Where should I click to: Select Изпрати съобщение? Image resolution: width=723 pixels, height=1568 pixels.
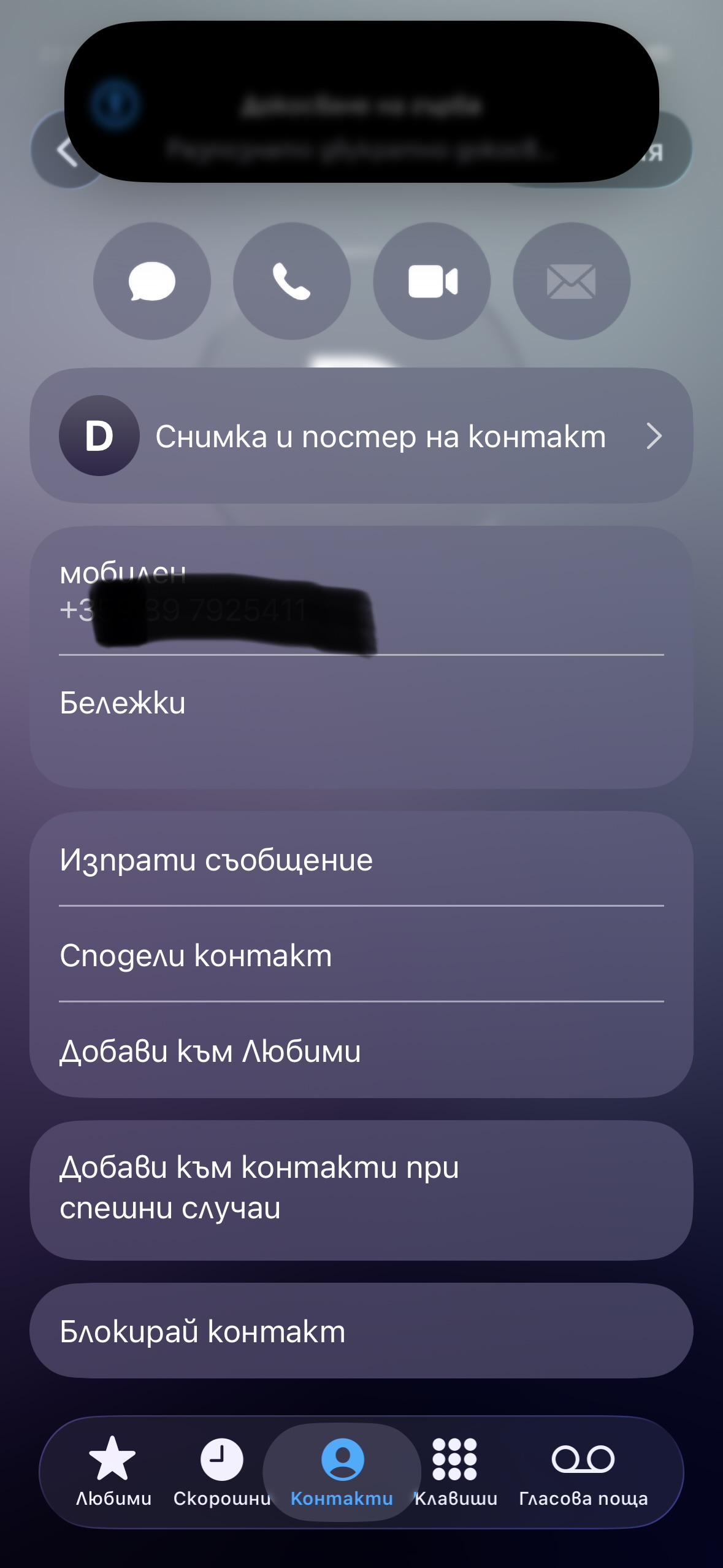(x=361, y=859)
